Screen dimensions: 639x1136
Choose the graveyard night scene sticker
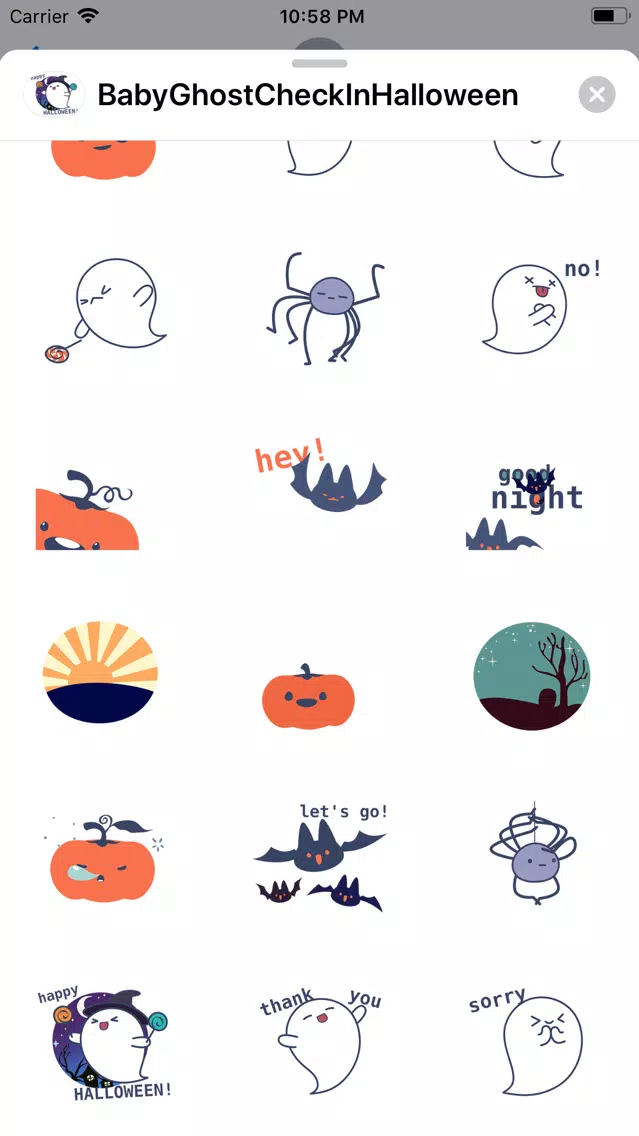coord(532,675)
